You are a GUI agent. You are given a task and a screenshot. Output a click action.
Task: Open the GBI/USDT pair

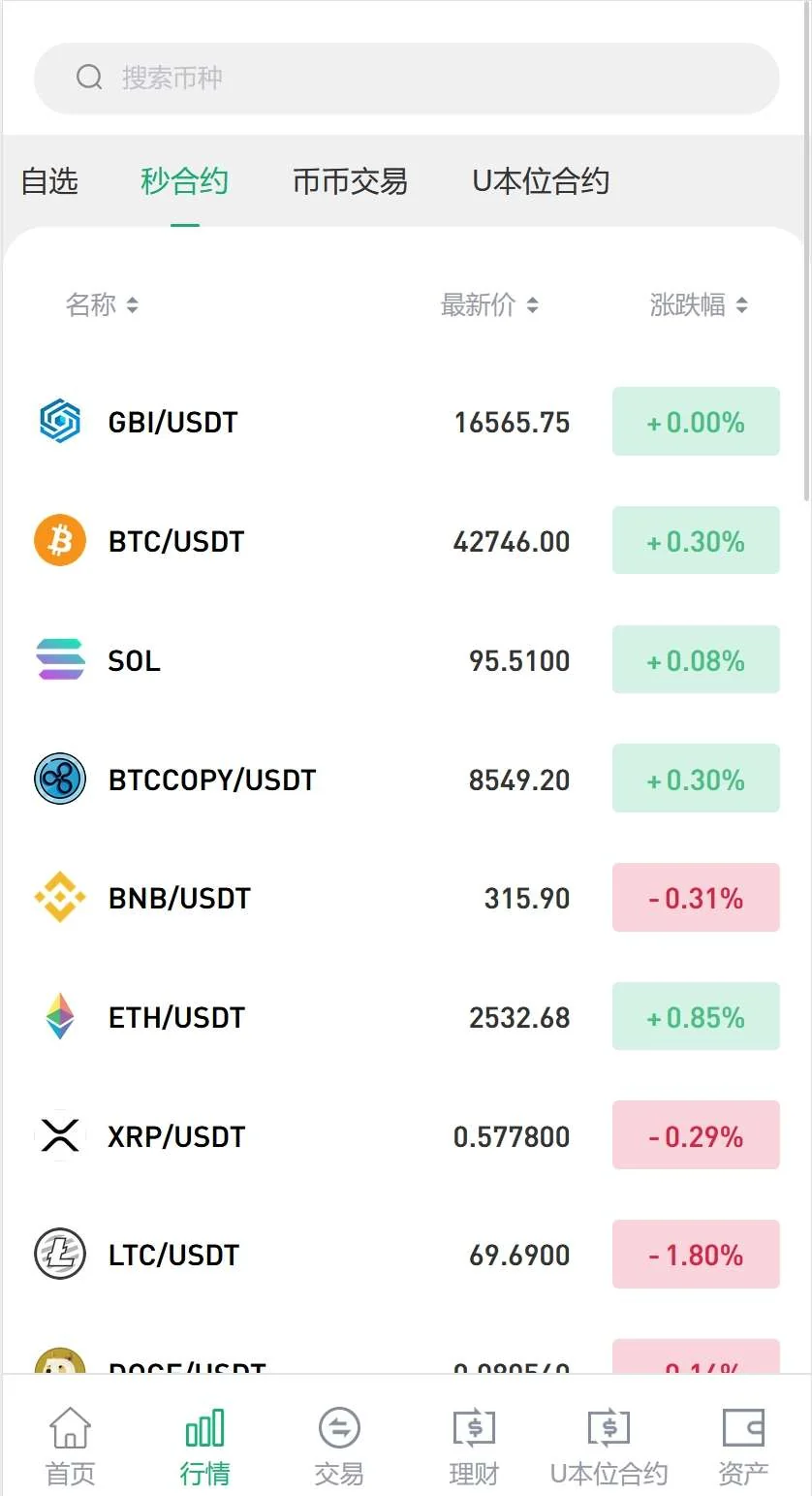[172, 422]
